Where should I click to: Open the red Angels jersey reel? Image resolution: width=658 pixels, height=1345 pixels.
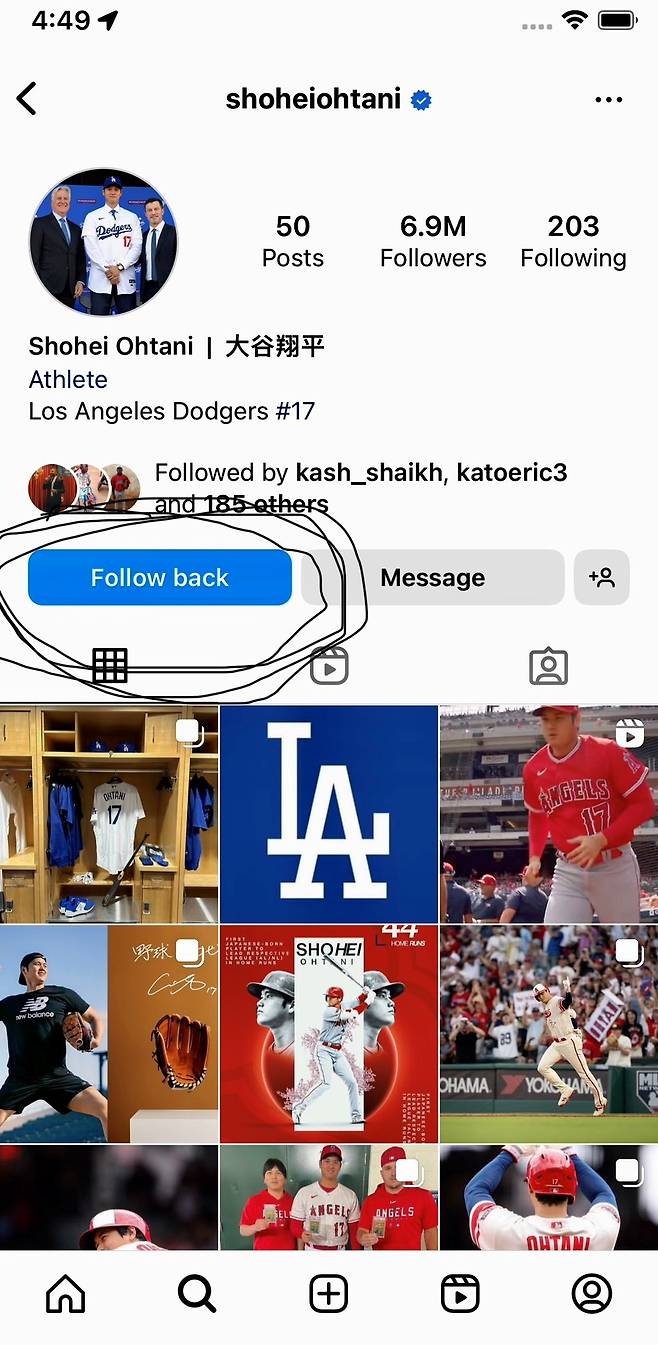(x=549, y=814)
